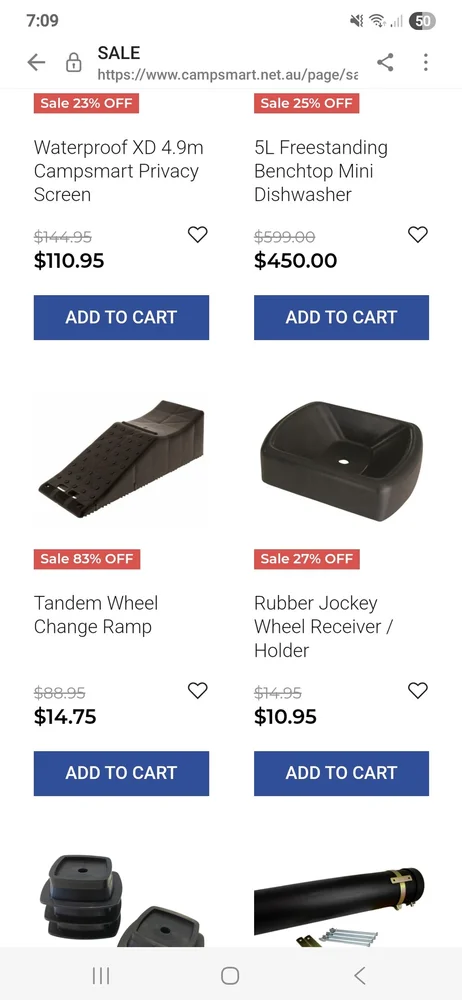Open the browser overflow menu
The image size is (462, 1000).
coord(426,62)
